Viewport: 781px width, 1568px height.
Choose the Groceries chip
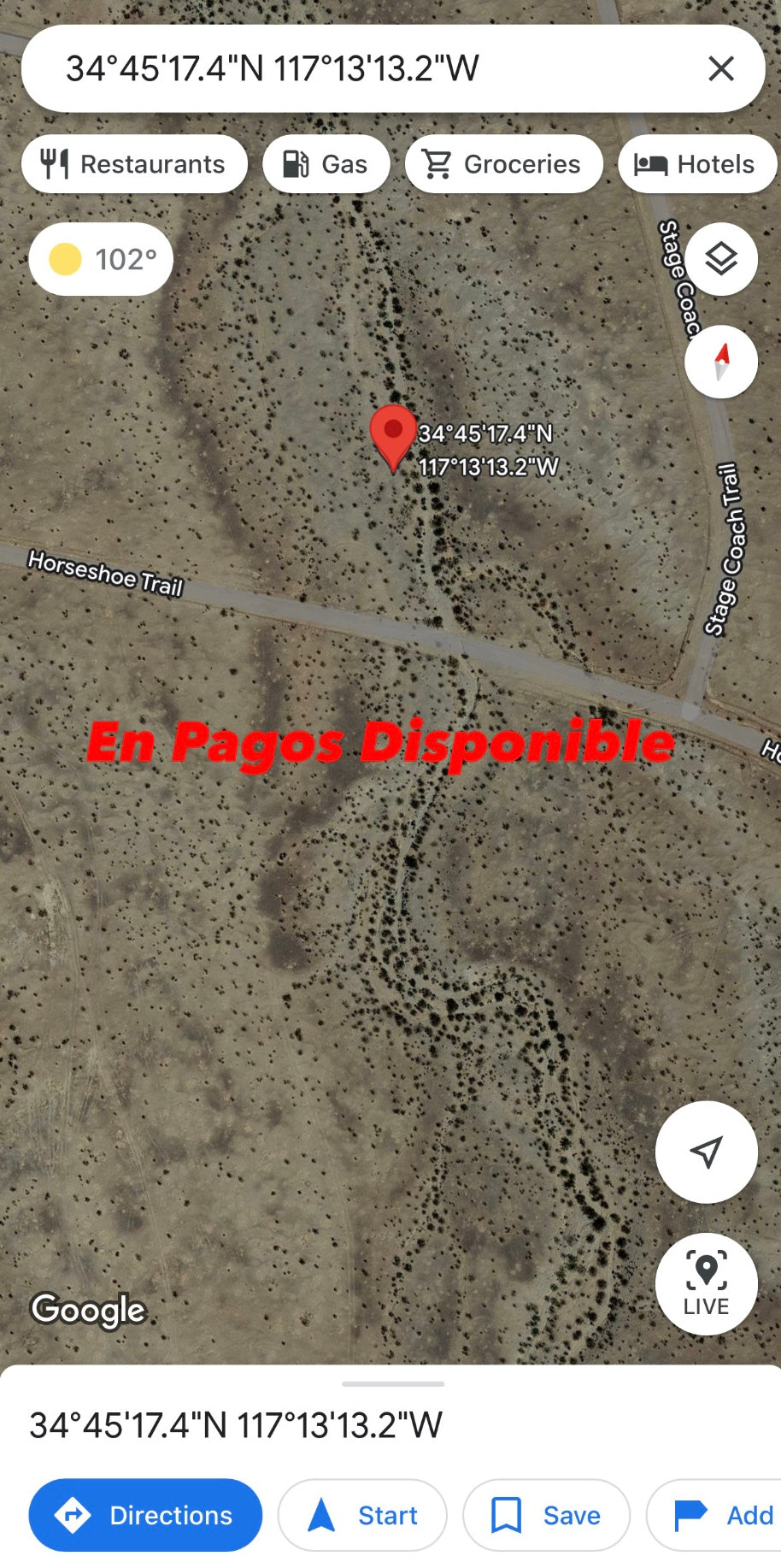(503, 164)
